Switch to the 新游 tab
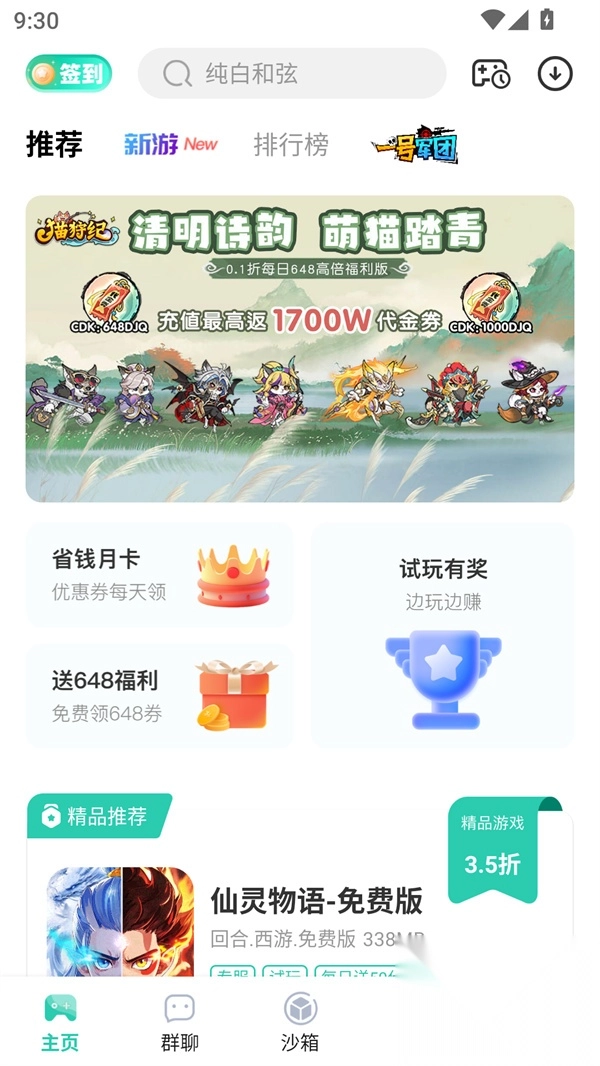The image size is (600, 1066). coord(170,144)
